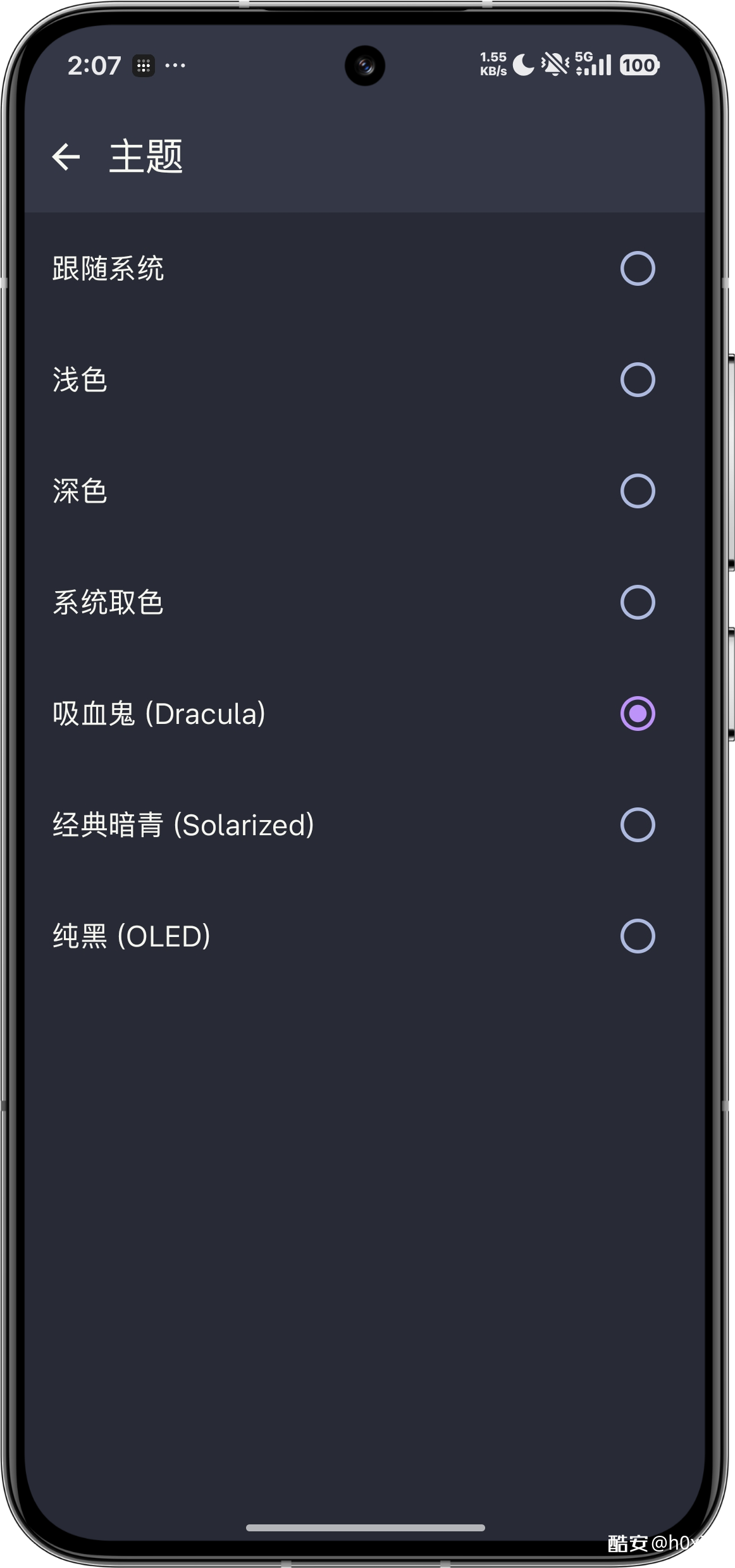Viewport: 735px width, 1568px height.
Task: Pick the 经典暗青 (Solarized) theme
Action: click(x=637, y=825)
